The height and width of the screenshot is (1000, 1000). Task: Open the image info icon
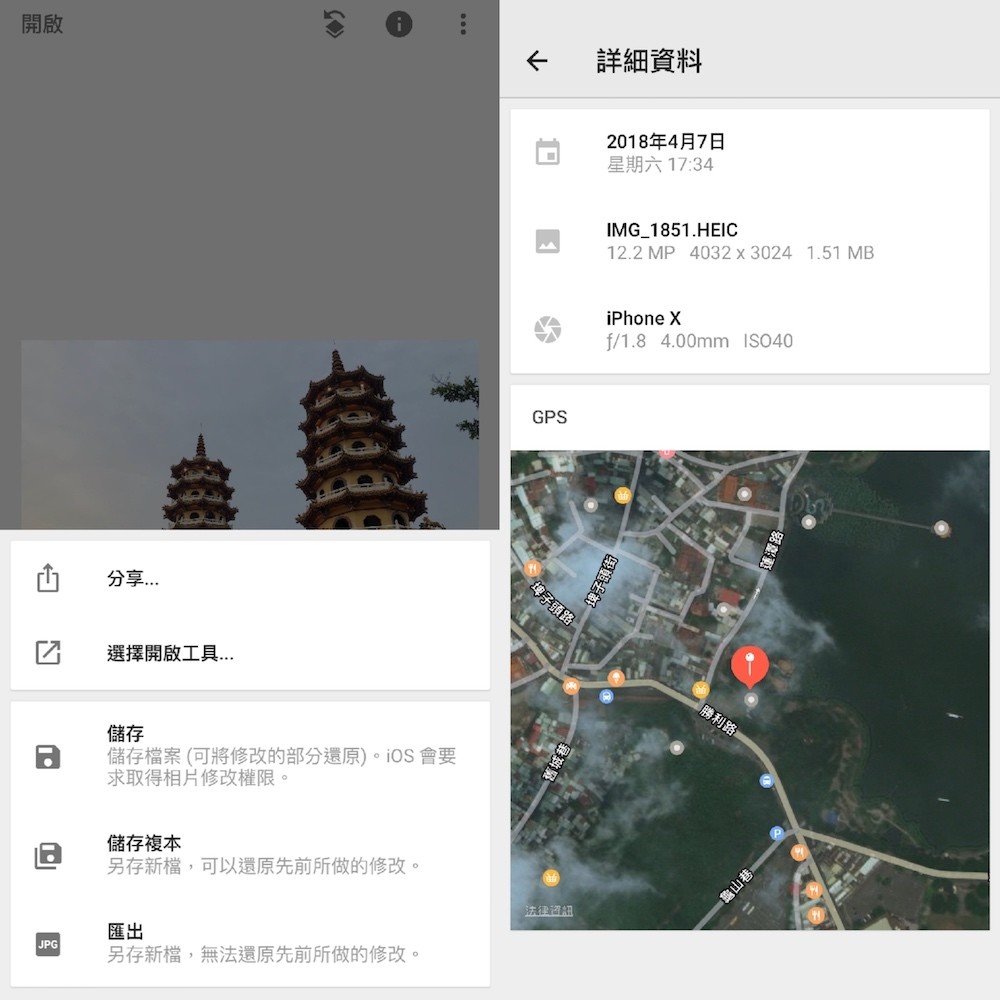point(399,24)
